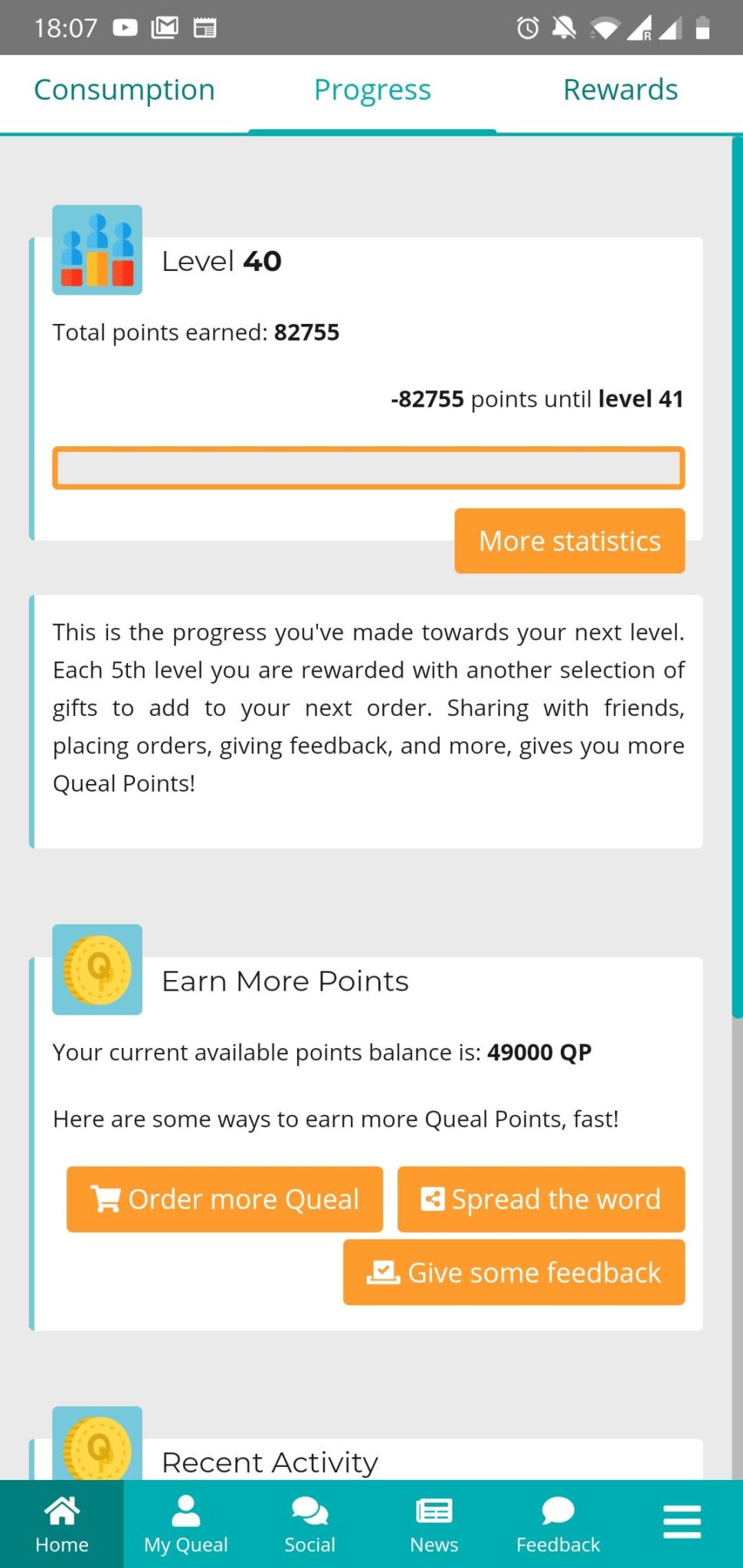Tap Order more Queal
Viewport: 743px width, 1568px height.
point(224,1199)
